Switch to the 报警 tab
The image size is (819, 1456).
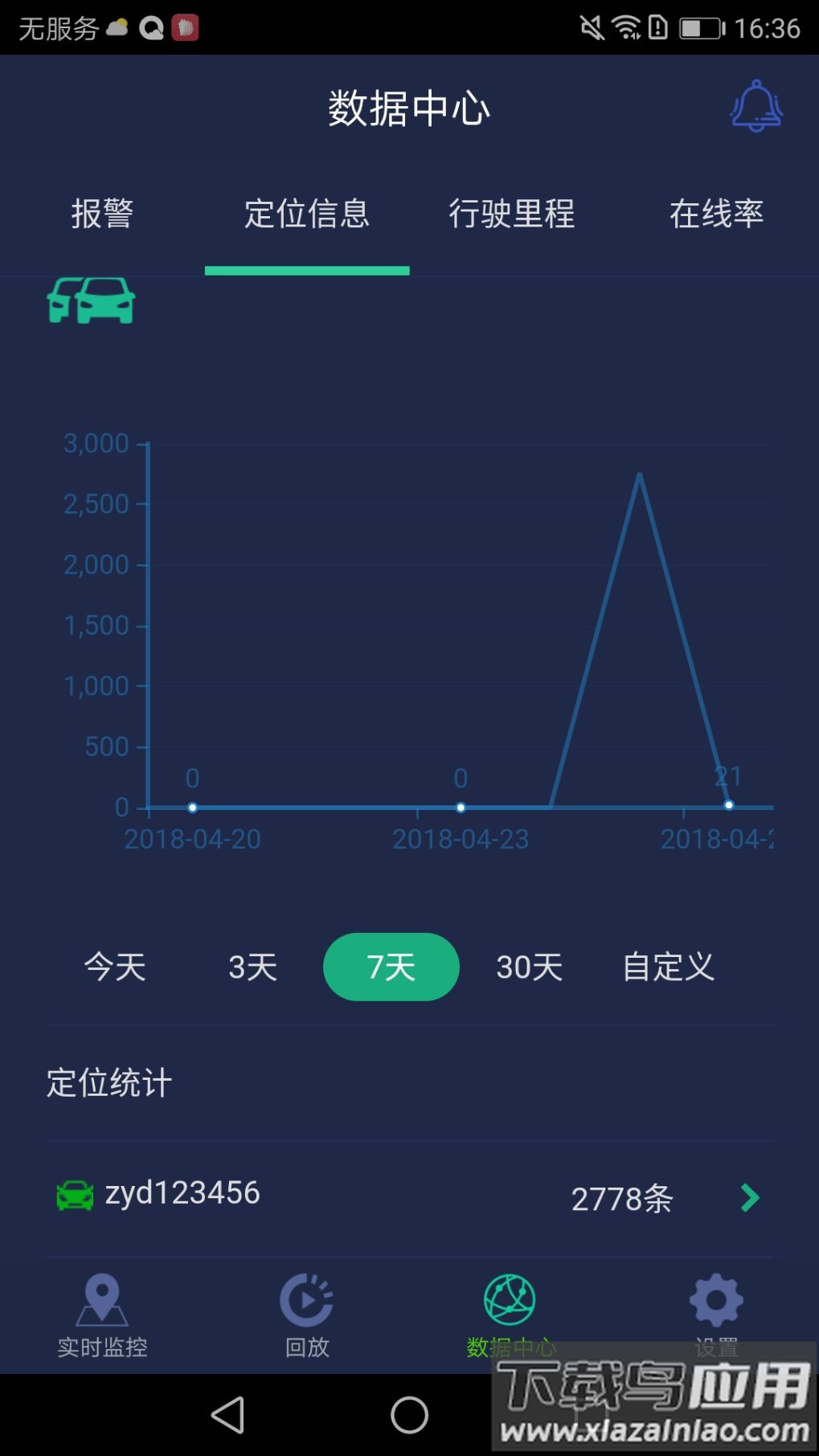[x=102, y=214]
